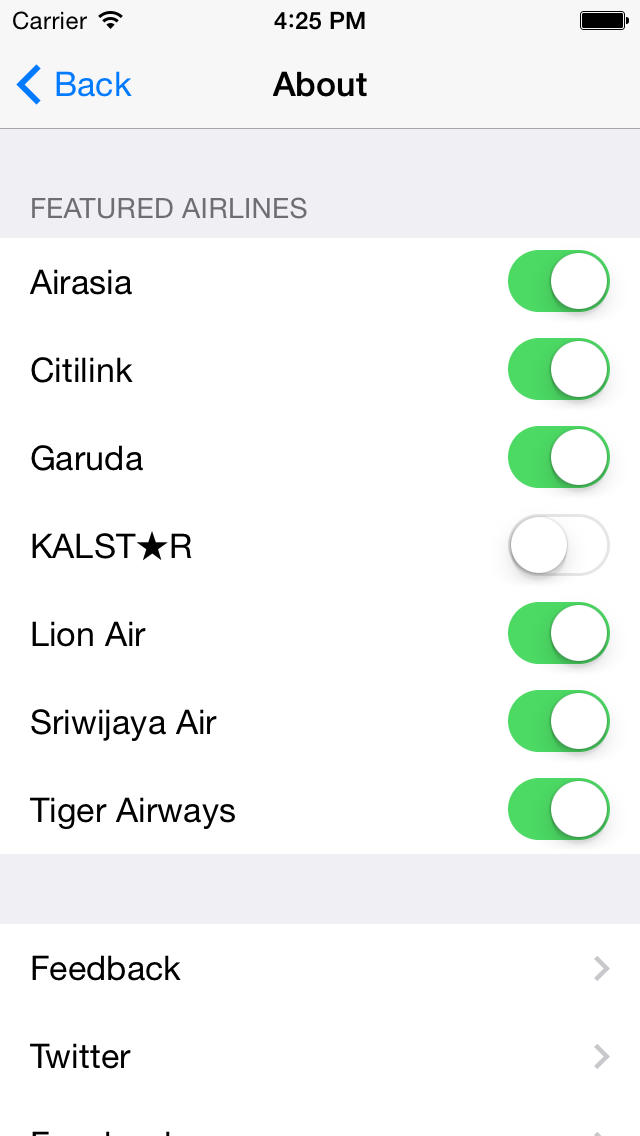Screen dimensions: 640x1136
Task: Open the Feedback row
Action: pos(320,968)
